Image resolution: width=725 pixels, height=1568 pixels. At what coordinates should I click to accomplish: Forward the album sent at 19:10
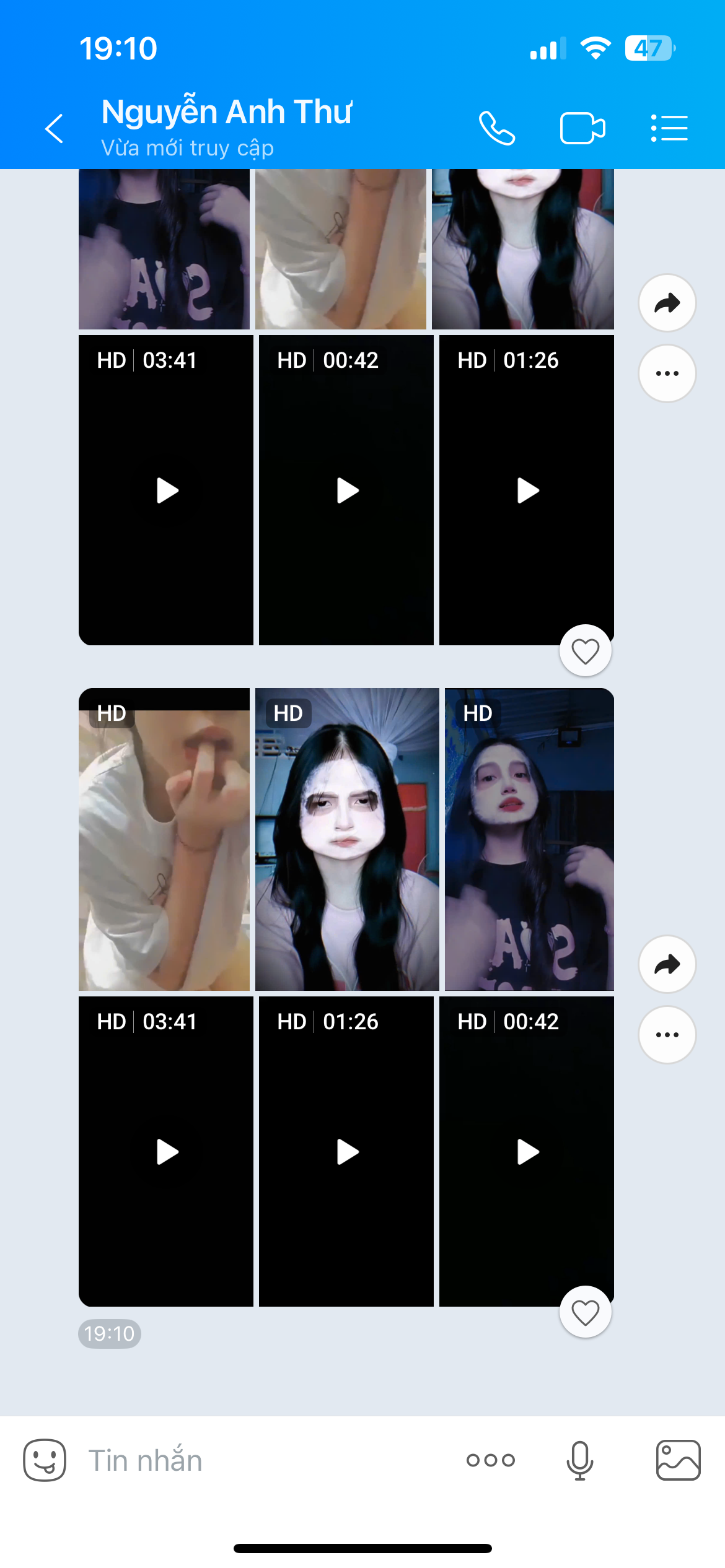click(x=667, y=964)
